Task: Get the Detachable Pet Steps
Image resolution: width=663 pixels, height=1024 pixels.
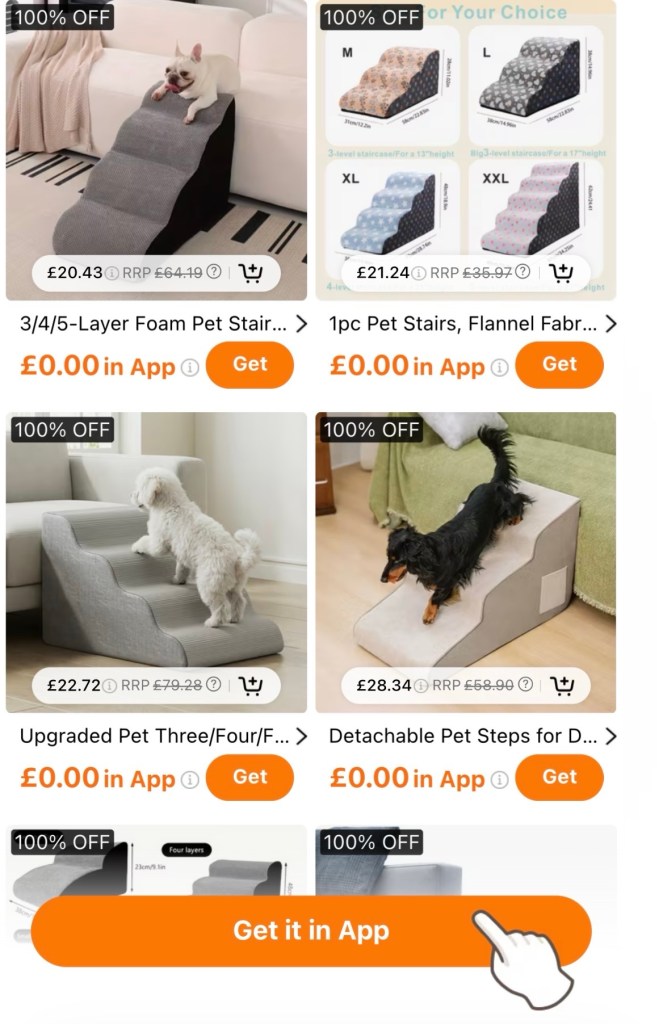Action: [x=559, y=777]
